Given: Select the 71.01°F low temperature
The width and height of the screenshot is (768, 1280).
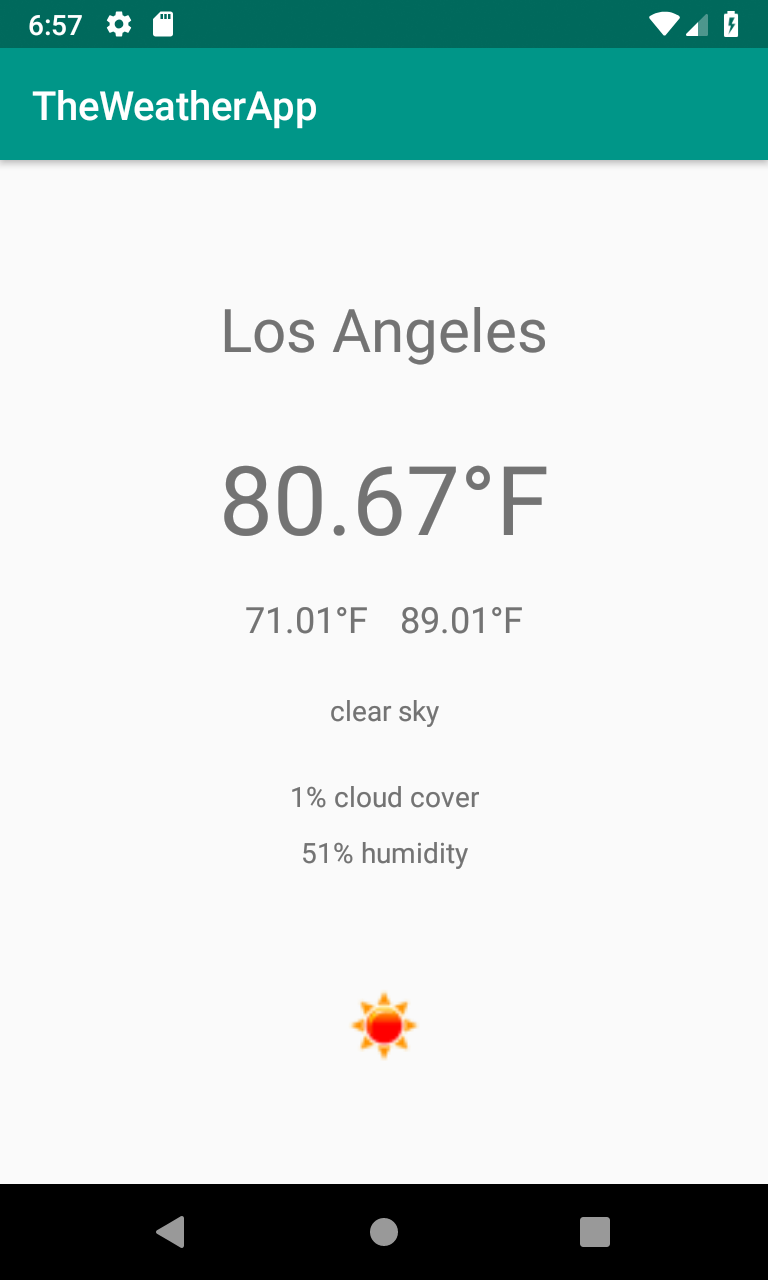Looking at the screenshot, I should click(x=306, y=620).
